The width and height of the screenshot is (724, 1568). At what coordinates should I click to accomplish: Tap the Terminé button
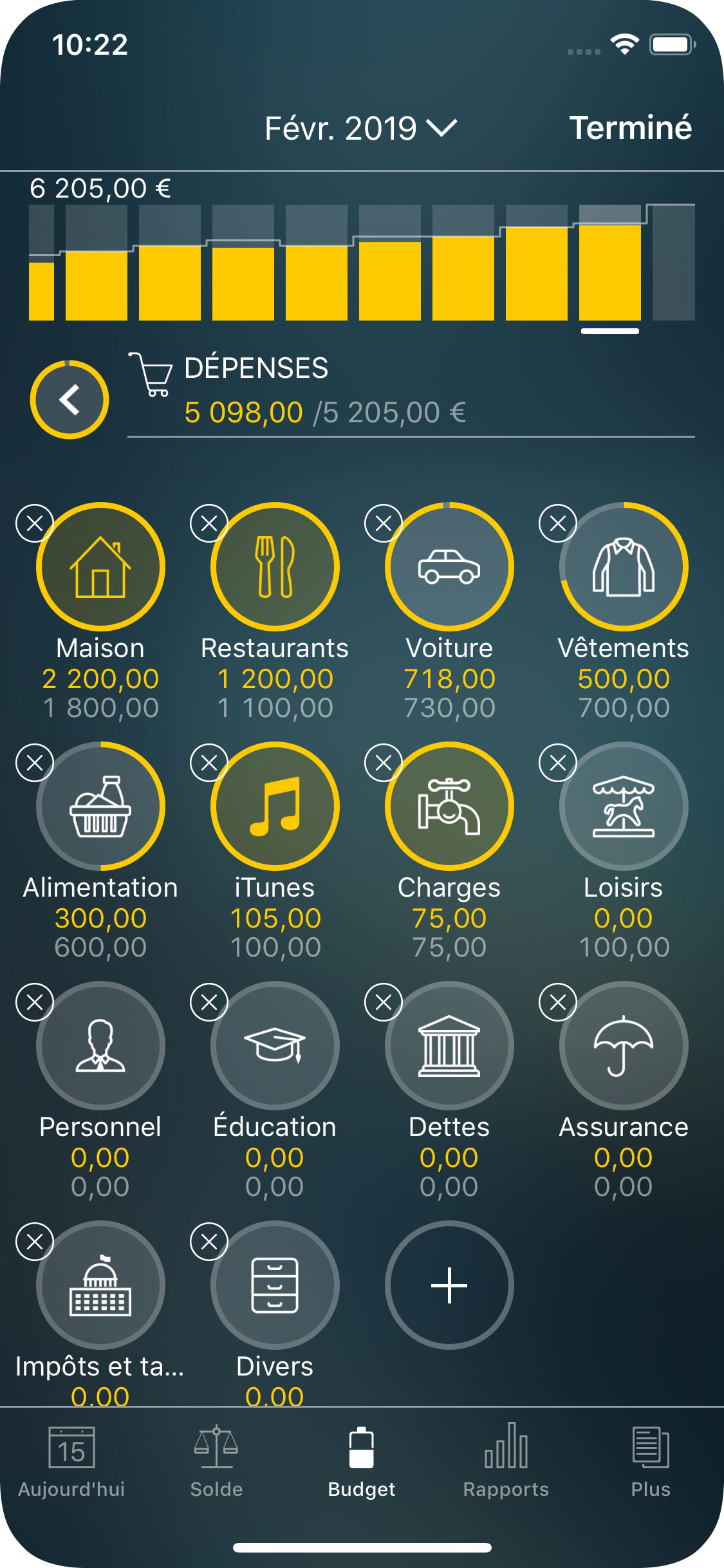click(x=631, y=127)
